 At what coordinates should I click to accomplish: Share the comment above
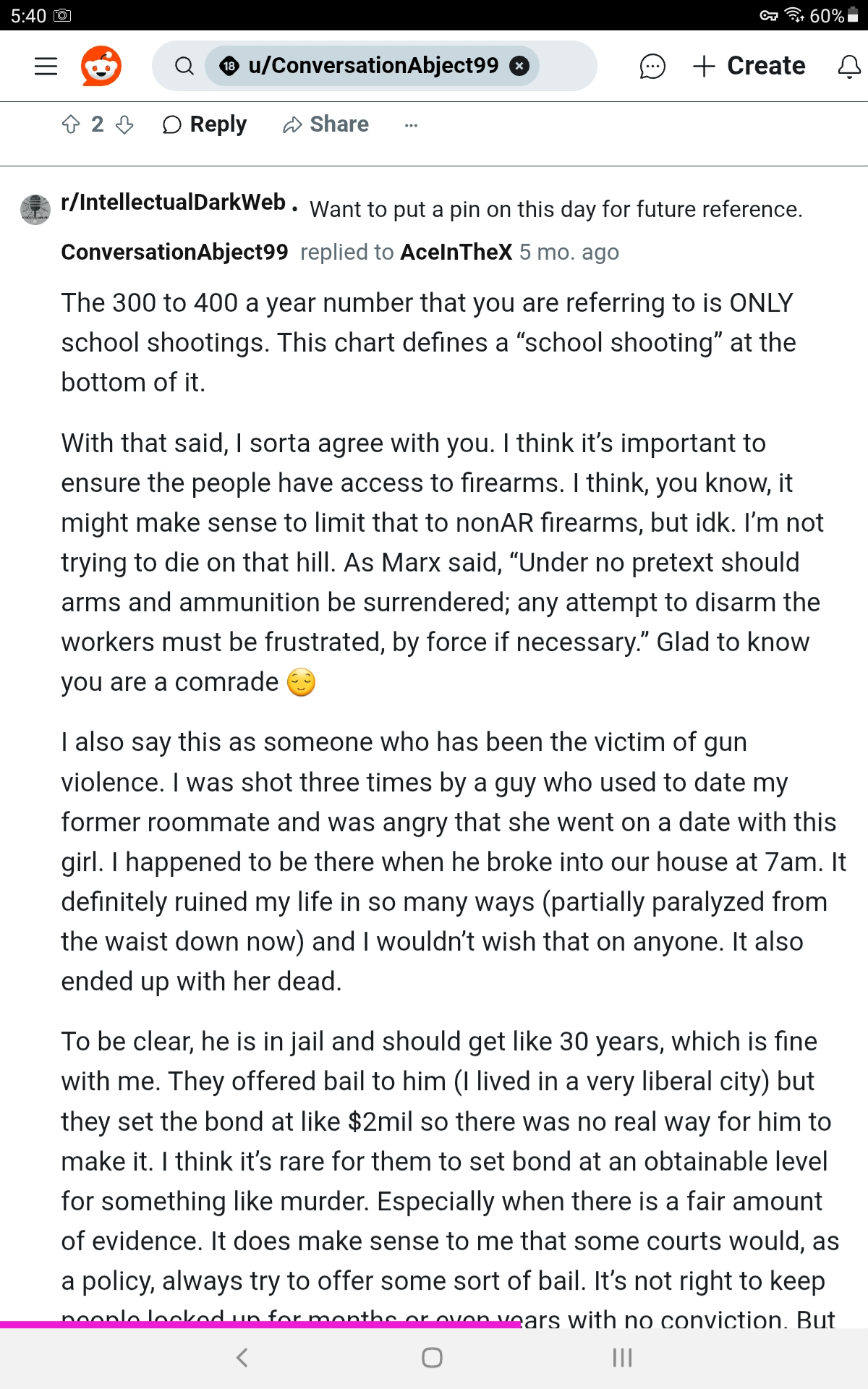point(325,124)
